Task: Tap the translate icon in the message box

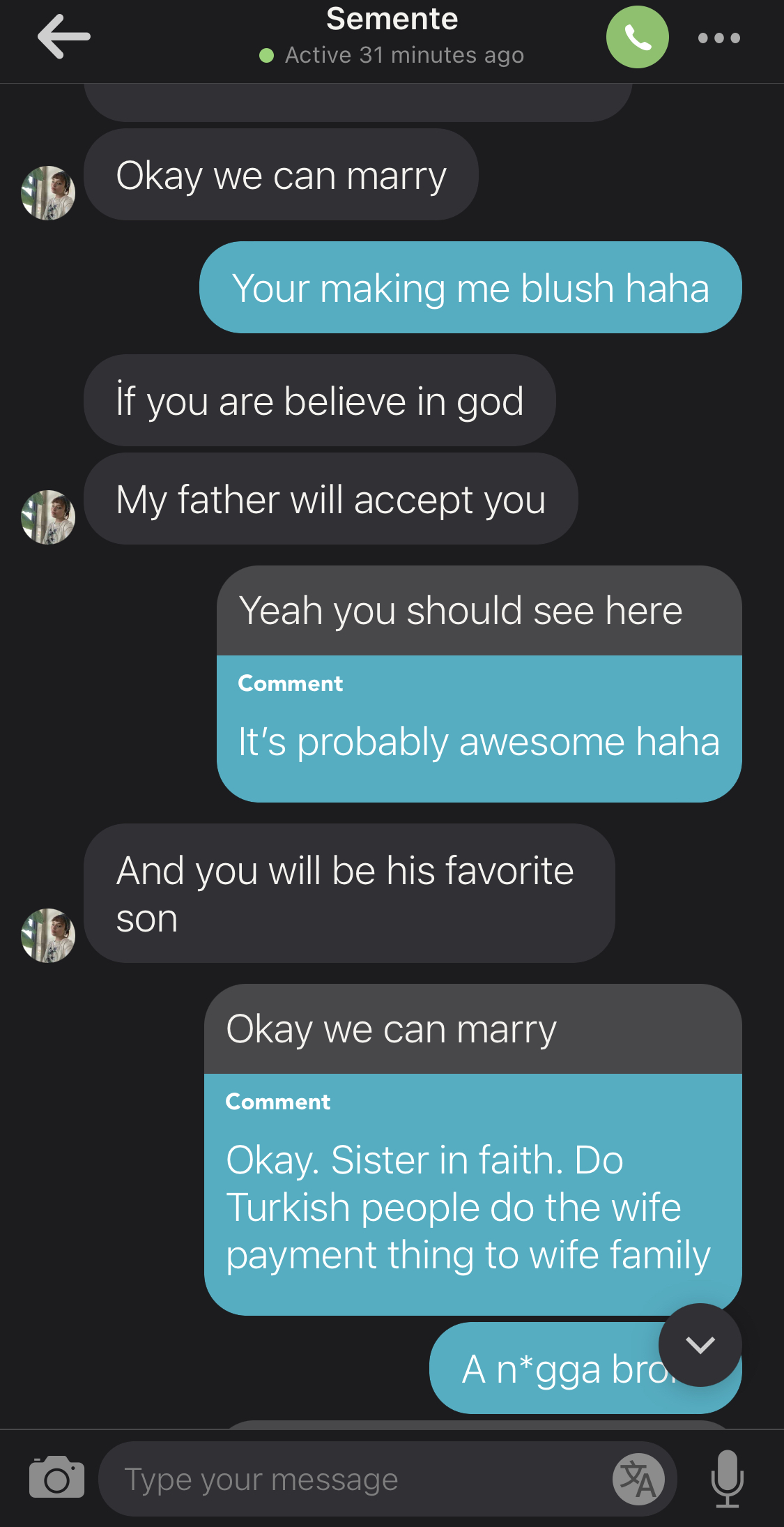Action: (x=638, y=1479)
